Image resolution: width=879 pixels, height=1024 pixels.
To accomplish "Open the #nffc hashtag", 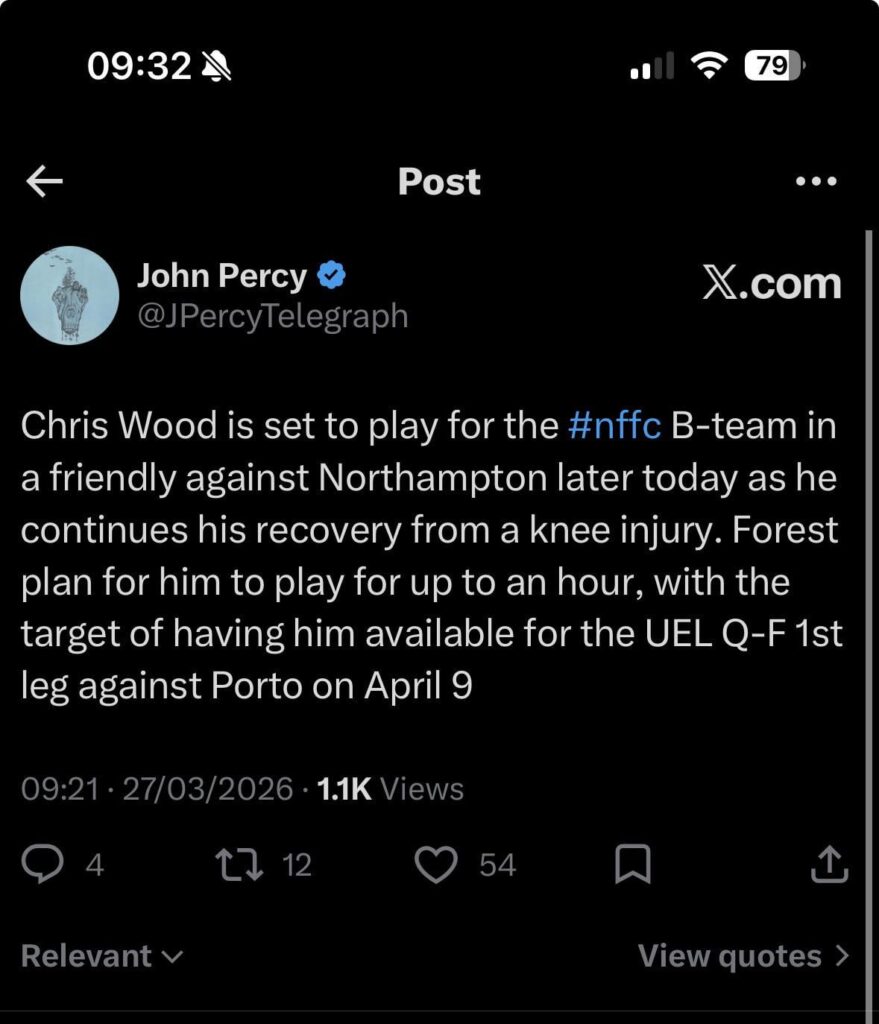I will (614, 426).
